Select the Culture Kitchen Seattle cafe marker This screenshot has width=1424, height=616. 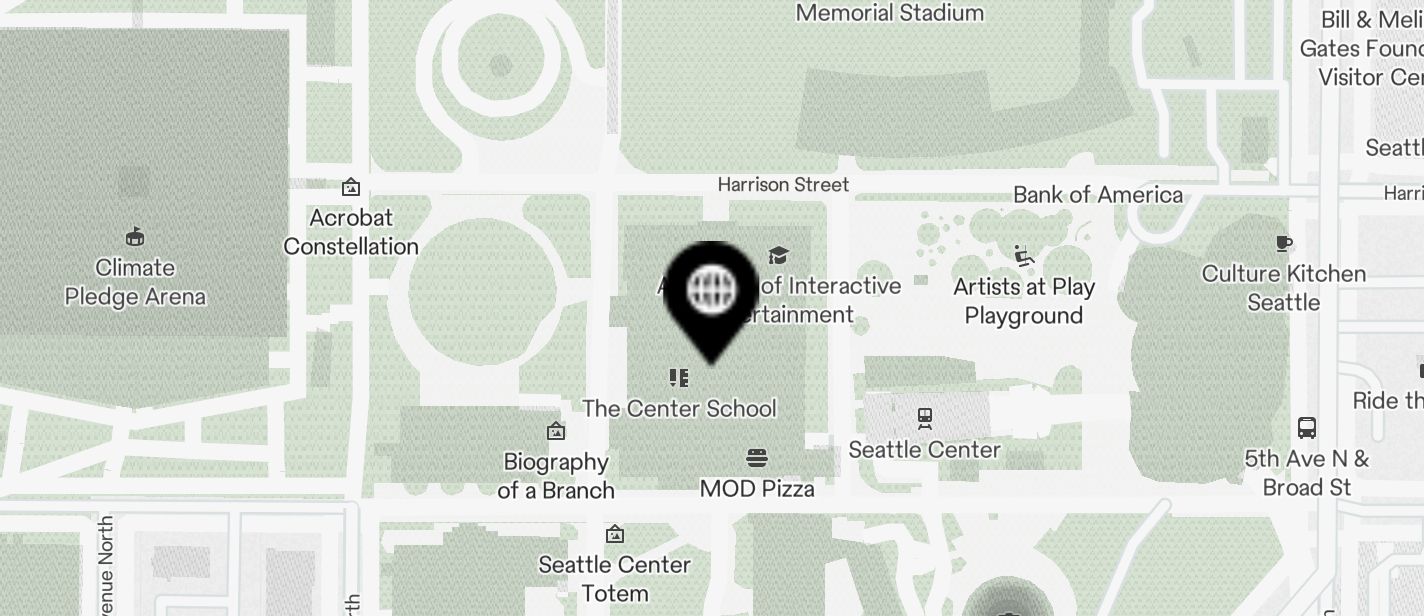pos(1284,243)
